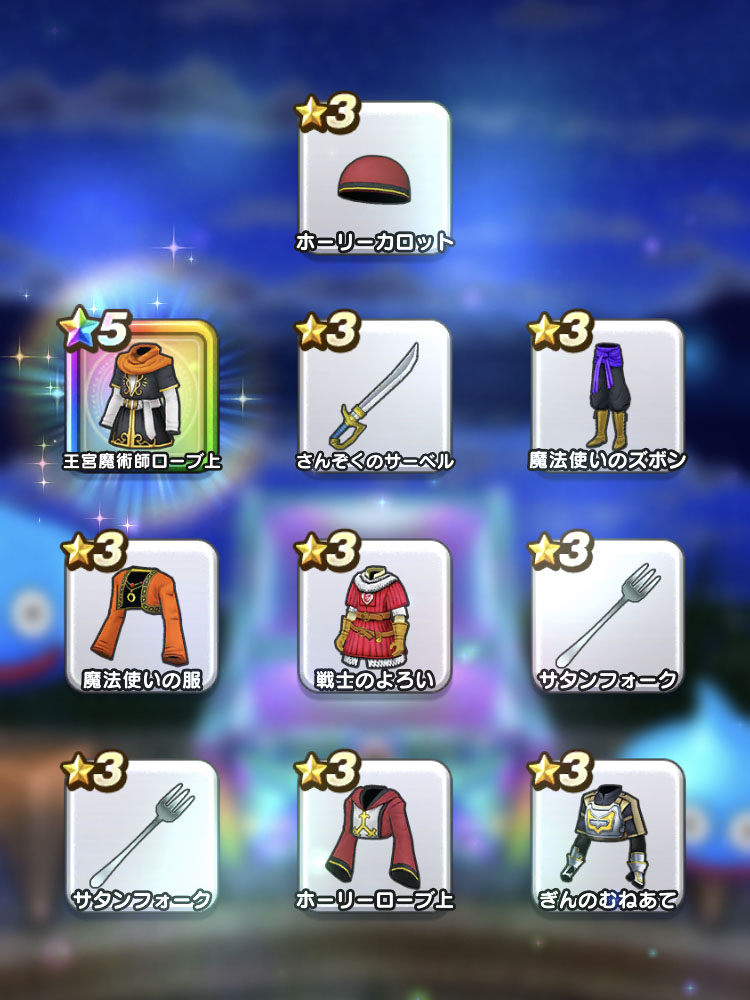Tap the 魔法使いのズボン item
This screenshot has width=750, height=1000.
pos(607,398)
